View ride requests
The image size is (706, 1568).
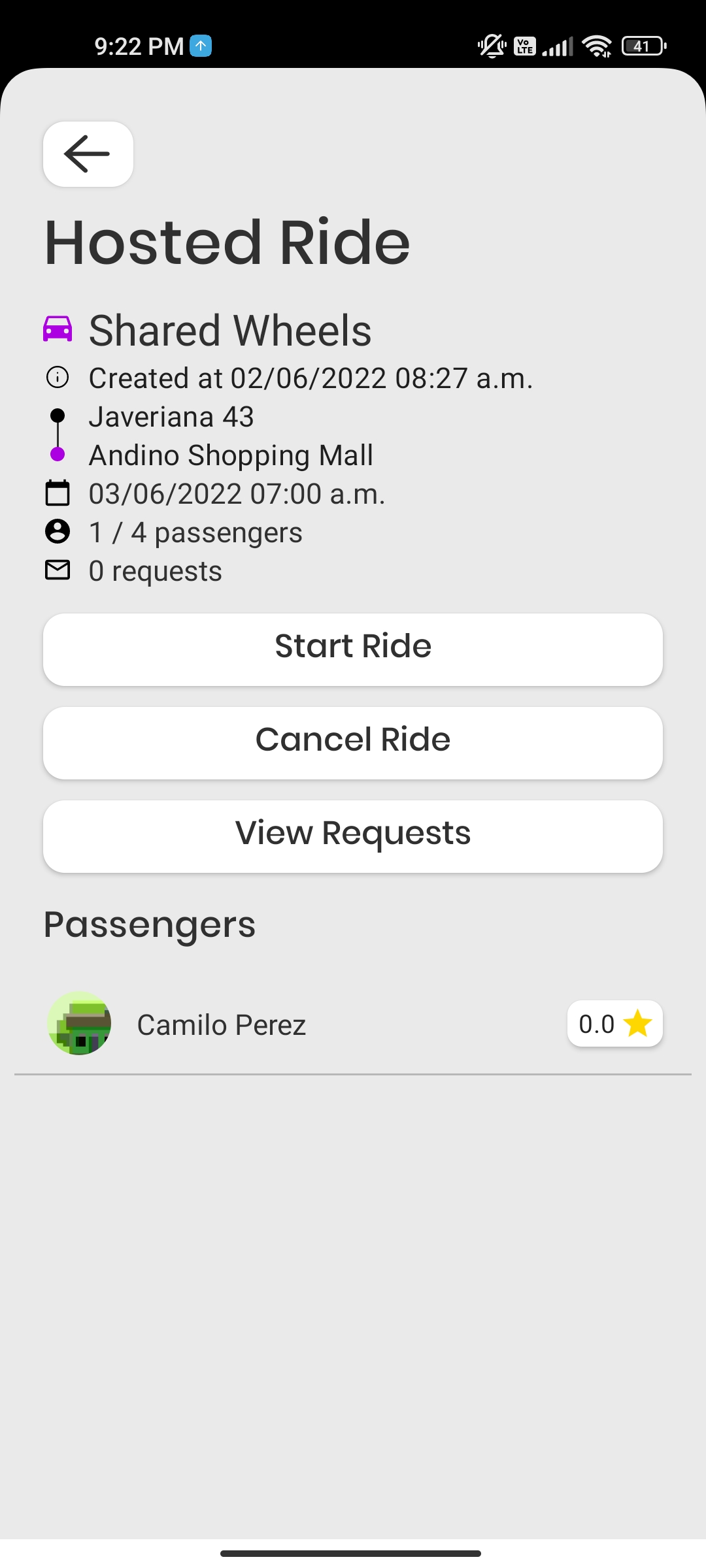coord(353,836)
